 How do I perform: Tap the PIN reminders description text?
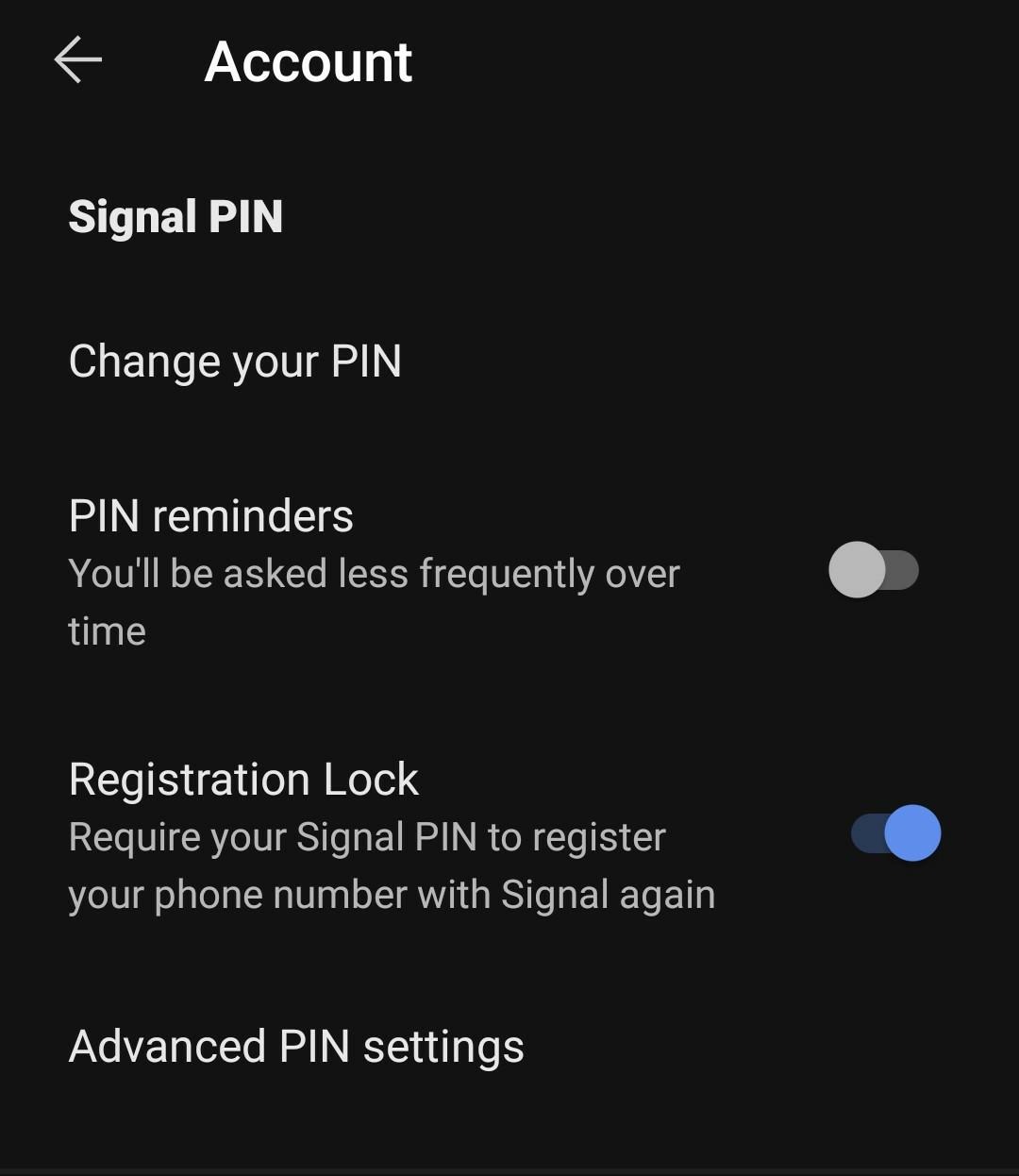coord(374,601)
